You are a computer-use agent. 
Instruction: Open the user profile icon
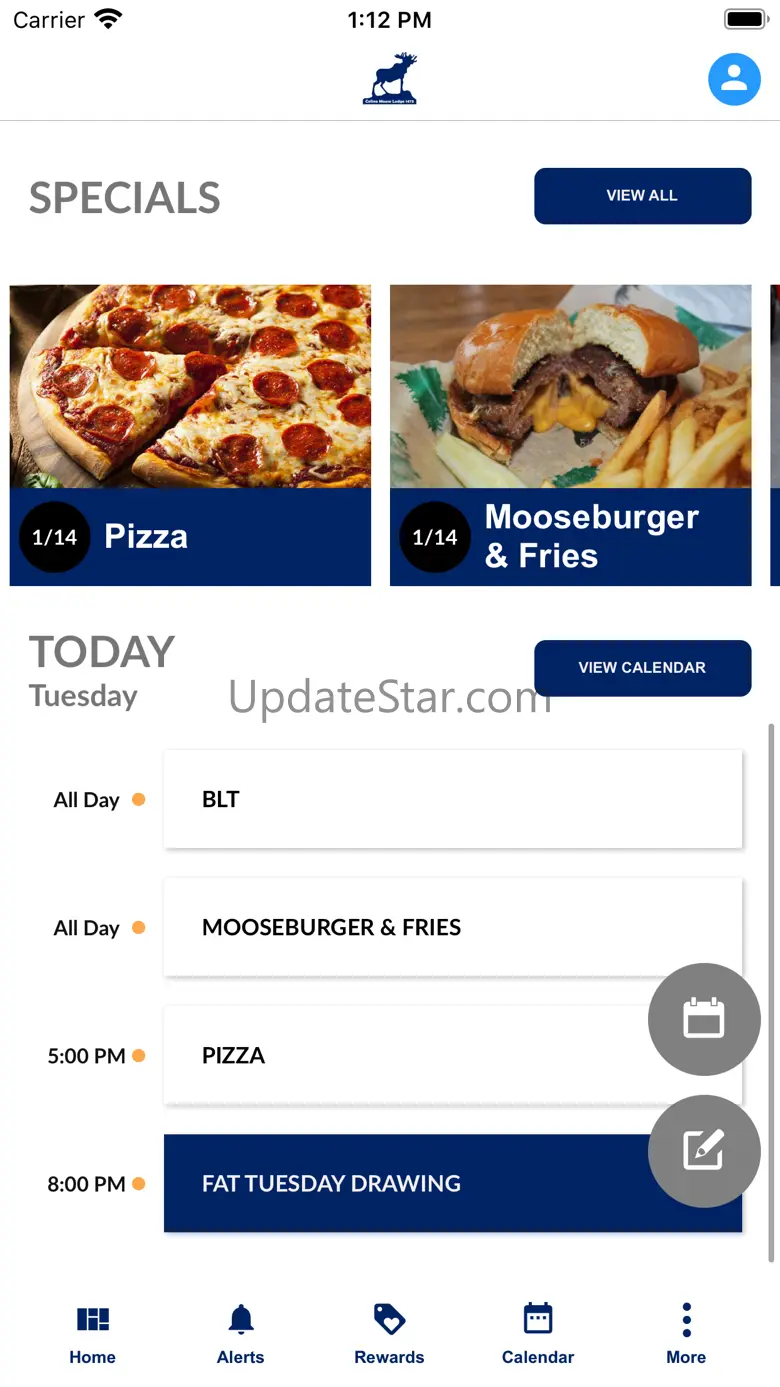(734, 79)
